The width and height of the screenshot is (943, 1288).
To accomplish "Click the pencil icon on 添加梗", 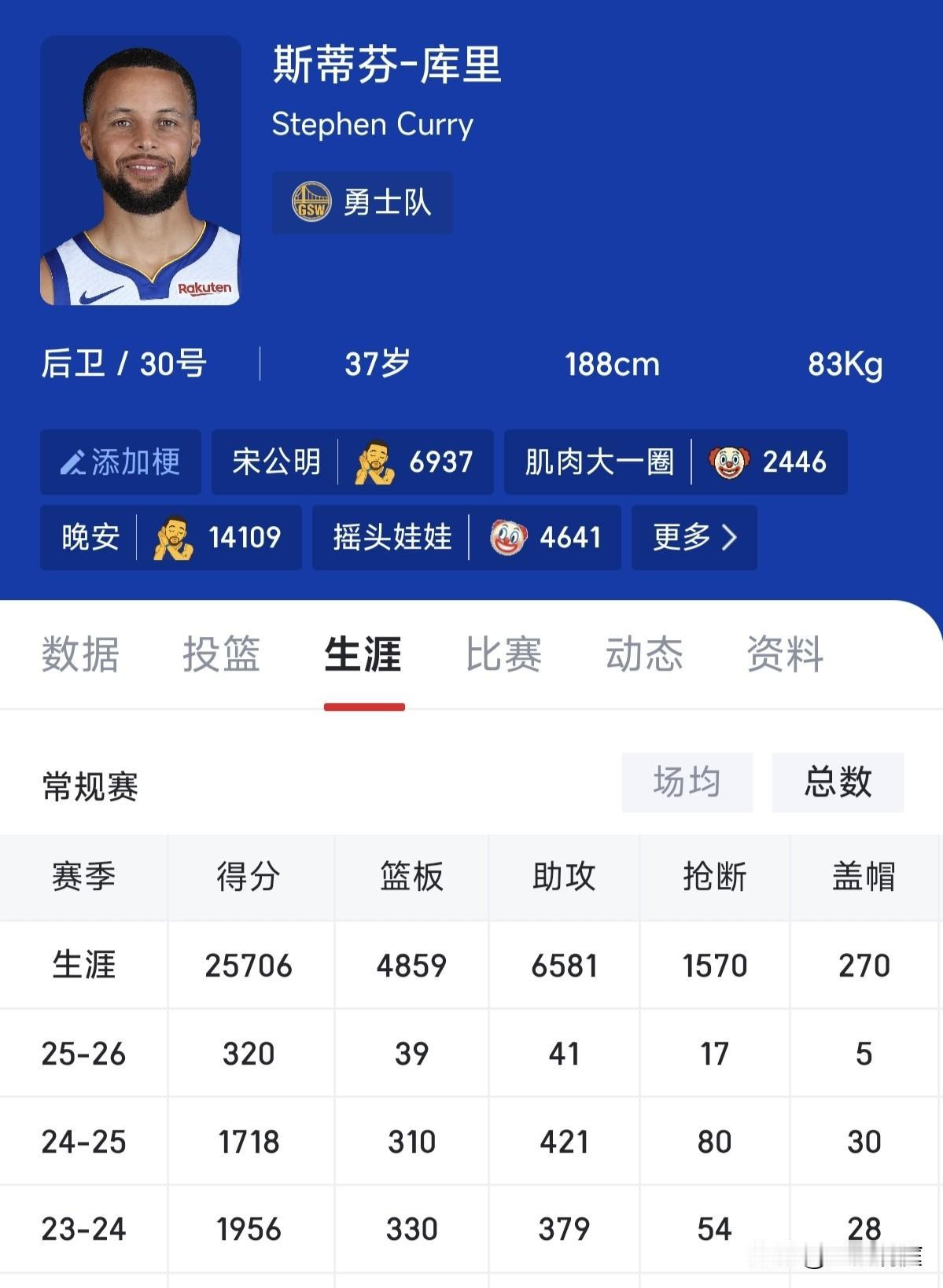I will point(74,462).
